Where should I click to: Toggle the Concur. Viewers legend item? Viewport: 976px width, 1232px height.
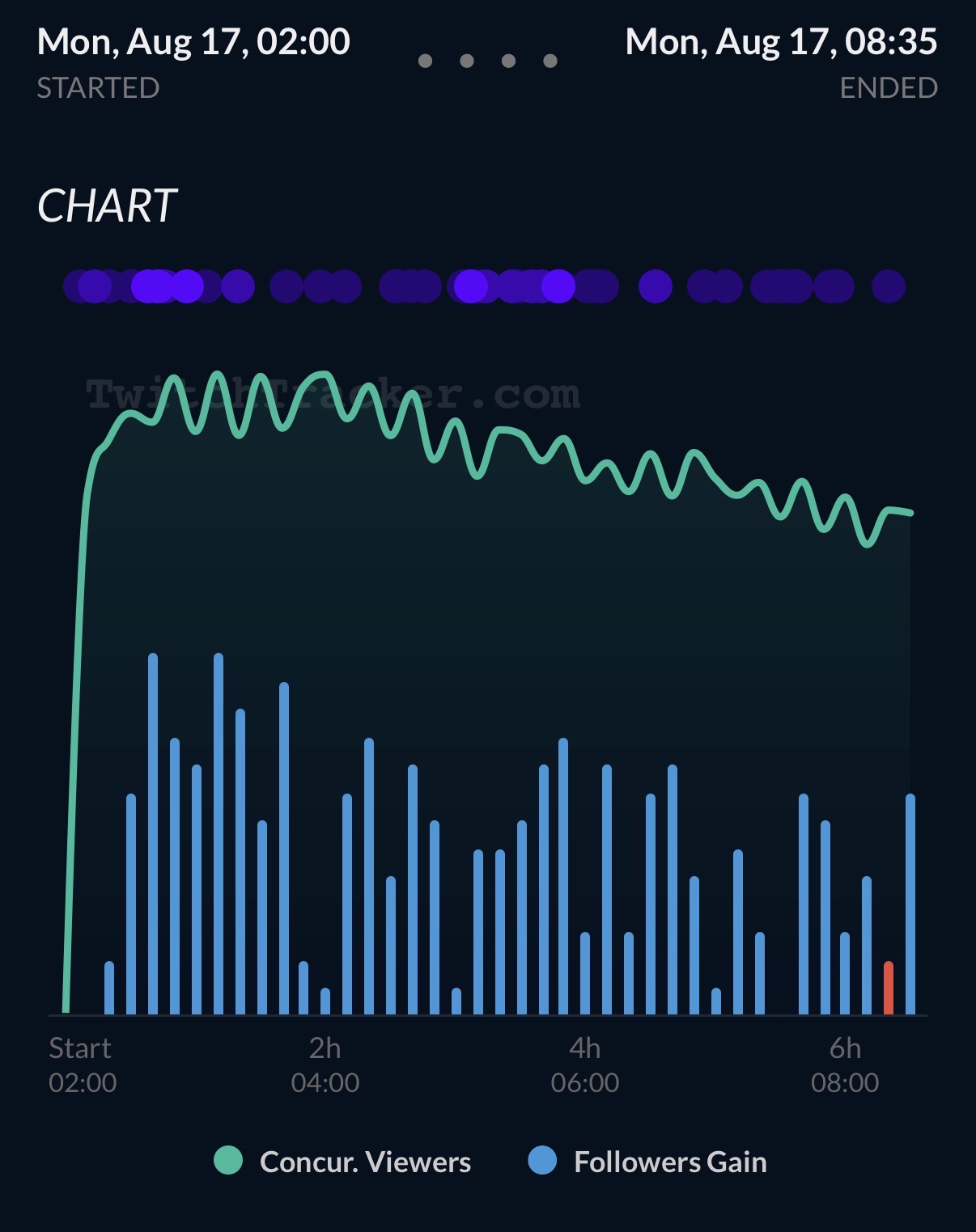[x=342, y=1162]
